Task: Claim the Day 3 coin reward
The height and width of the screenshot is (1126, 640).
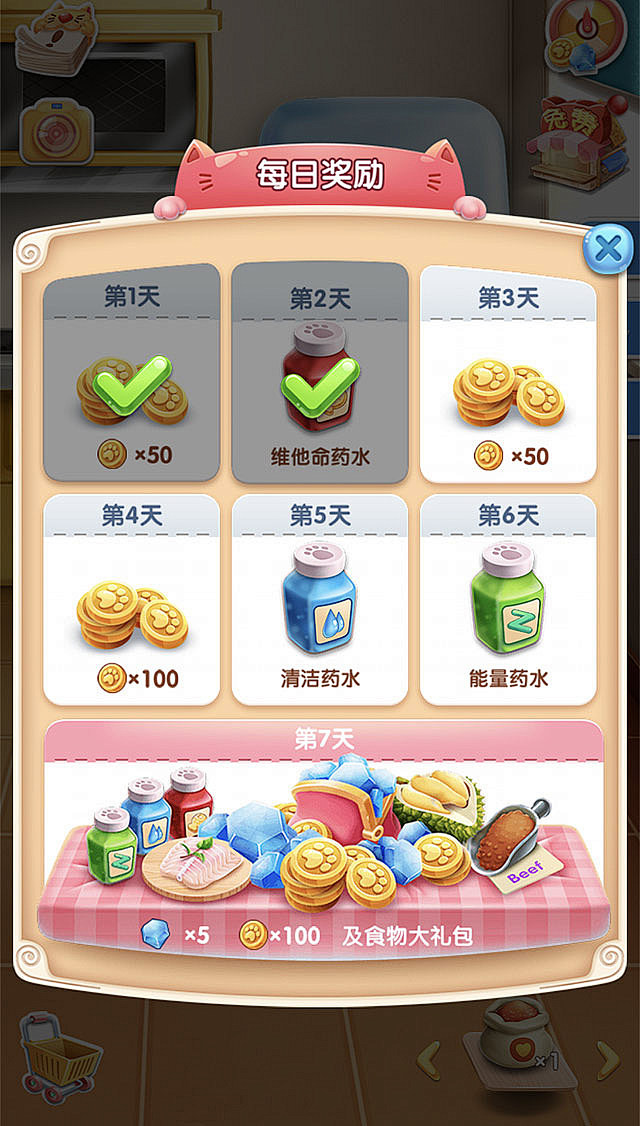Action: [x=507, y=375]
